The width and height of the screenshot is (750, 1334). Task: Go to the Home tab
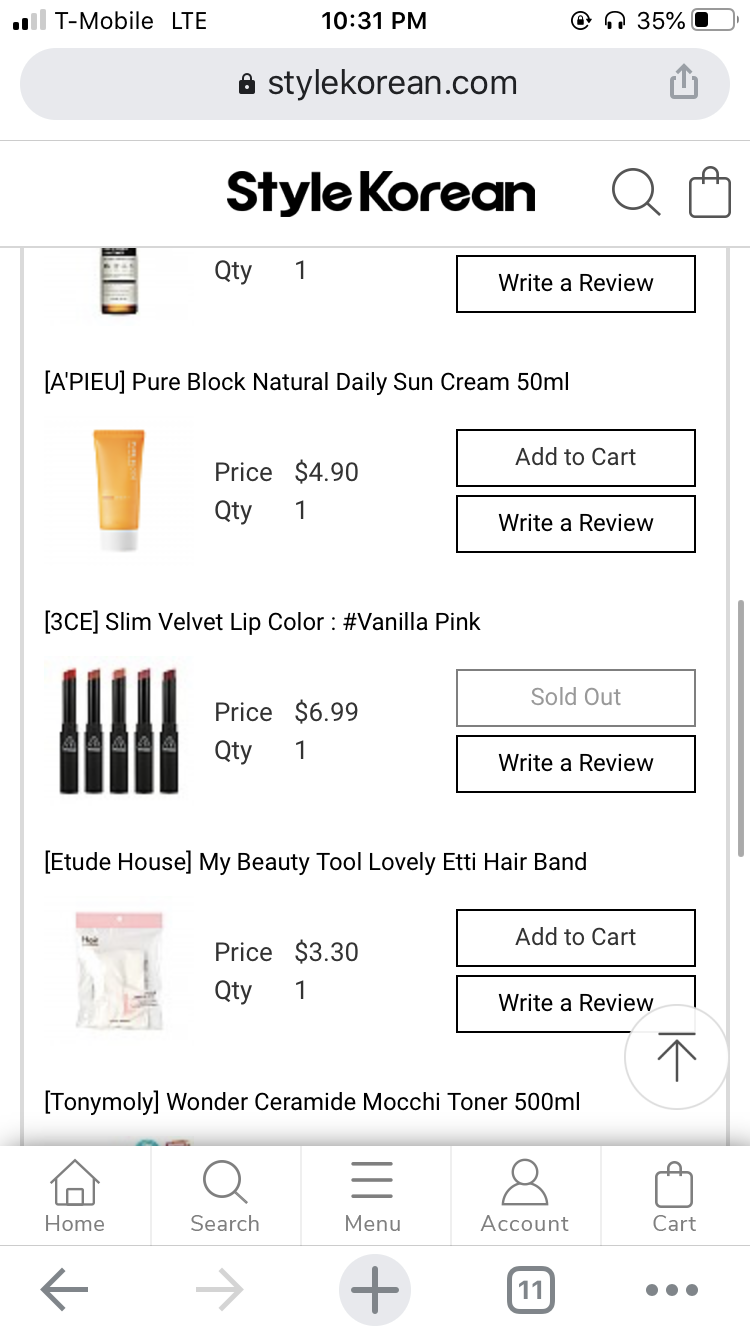(75, 1196)
